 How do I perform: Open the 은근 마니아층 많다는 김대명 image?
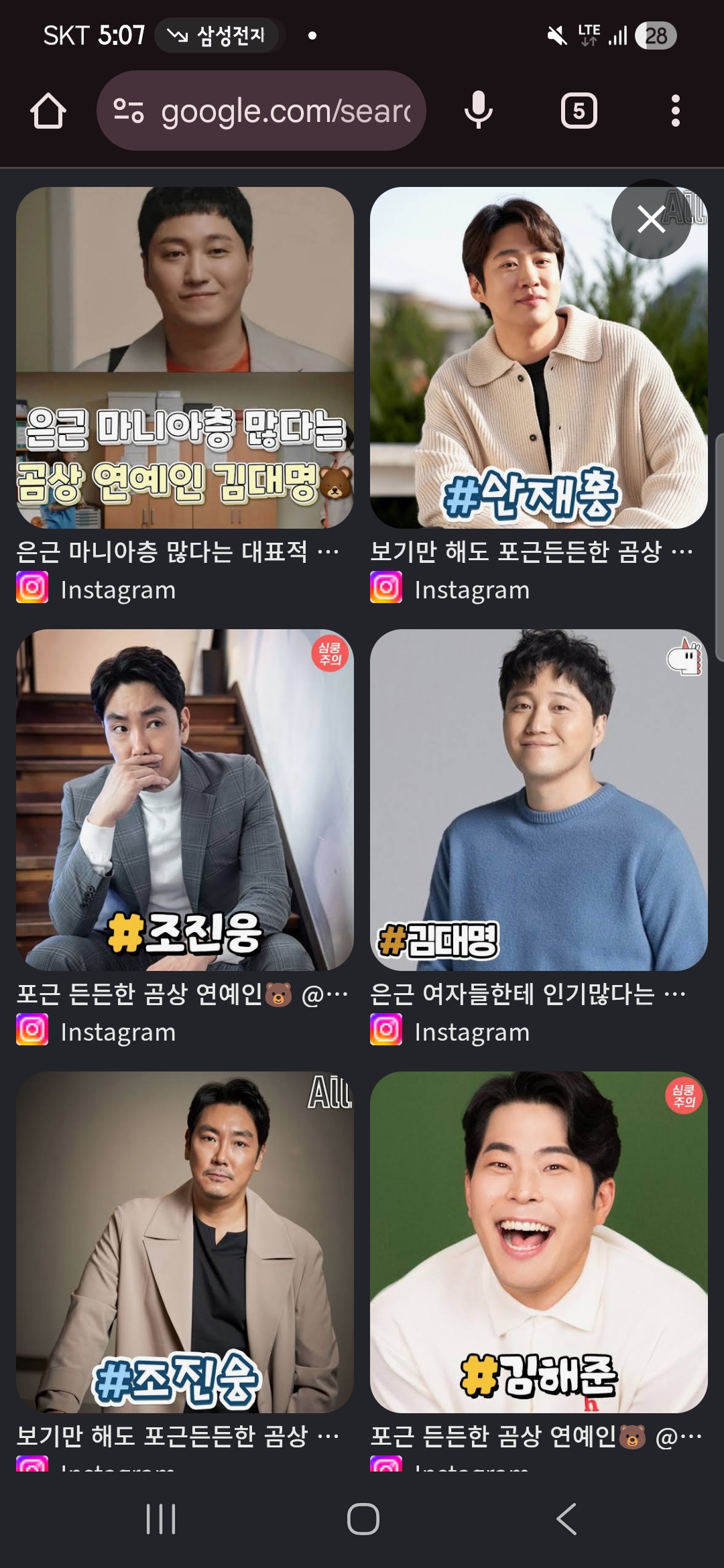coord(185,357)
